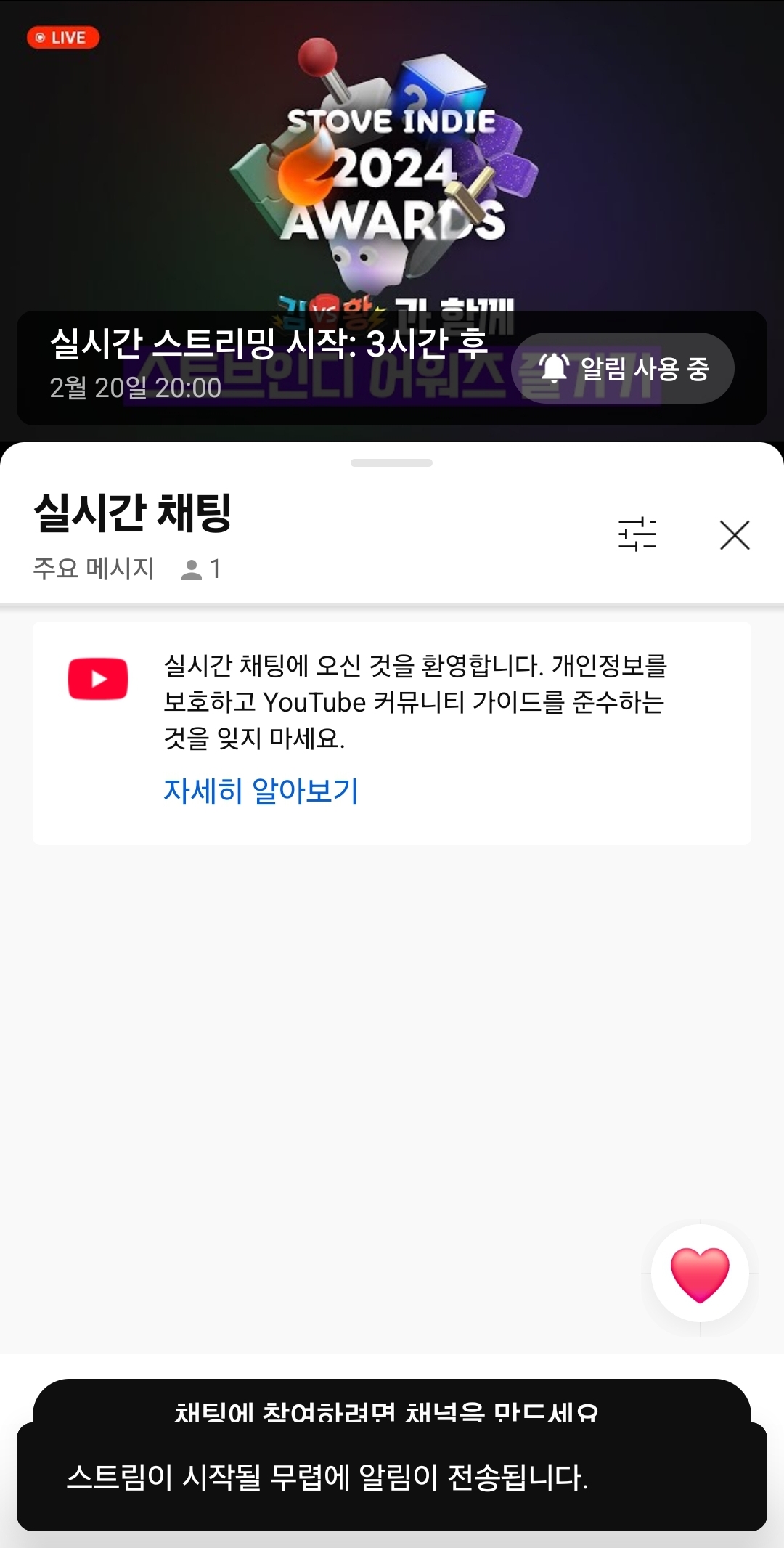This screenshot has width=784, height=1548.
Task: Toggle the 알림 사용 중 notification button
Action: (x=622, y=368)
